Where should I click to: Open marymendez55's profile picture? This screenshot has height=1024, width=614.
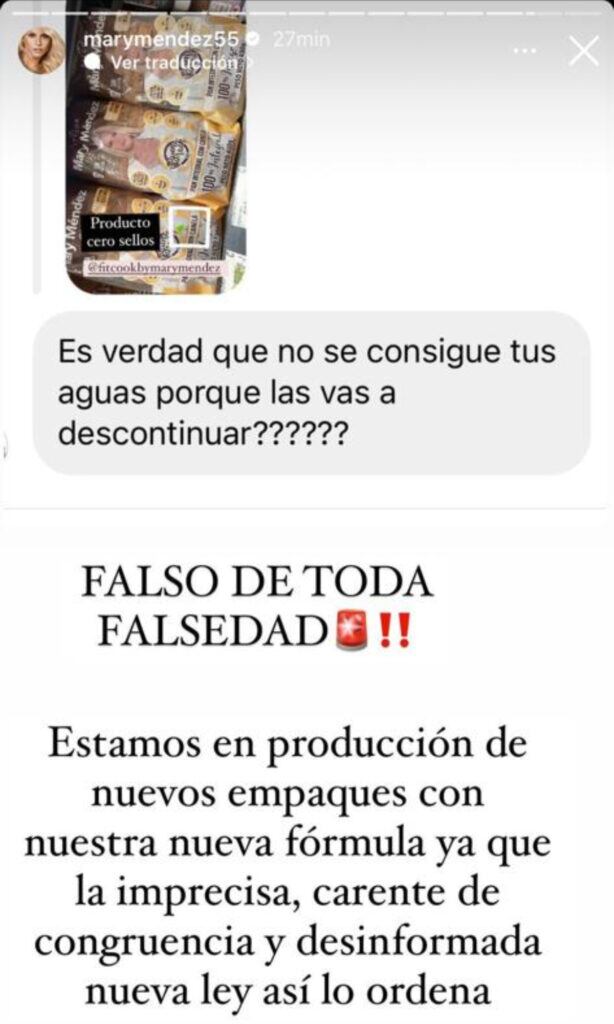click(42, 50)
